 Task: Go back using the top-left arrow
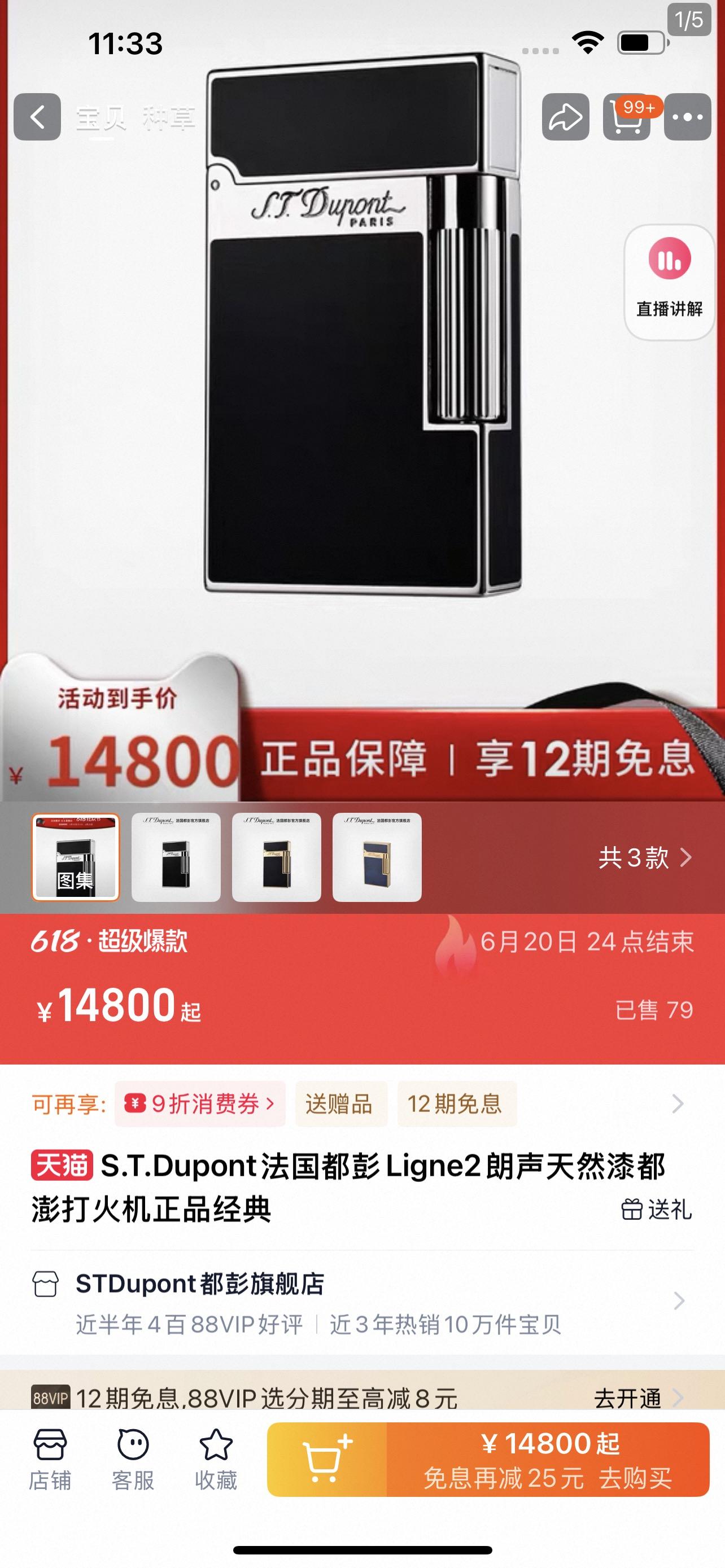point(37,117)
